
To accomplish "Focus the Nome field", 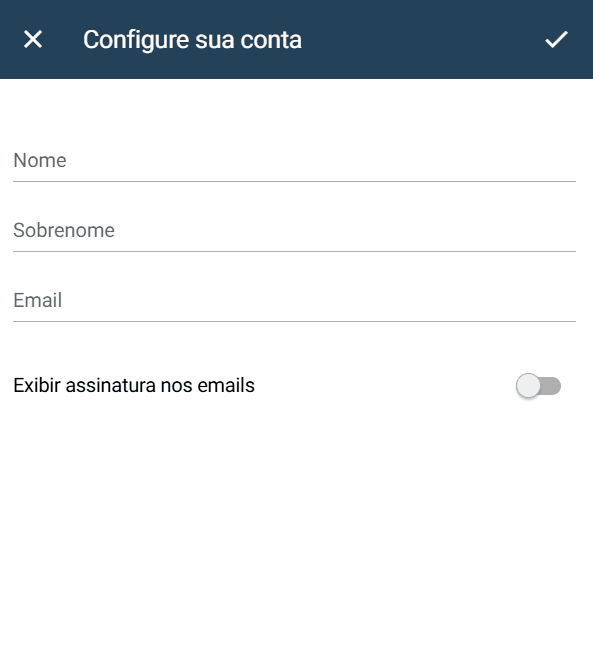I will (294, 161).
